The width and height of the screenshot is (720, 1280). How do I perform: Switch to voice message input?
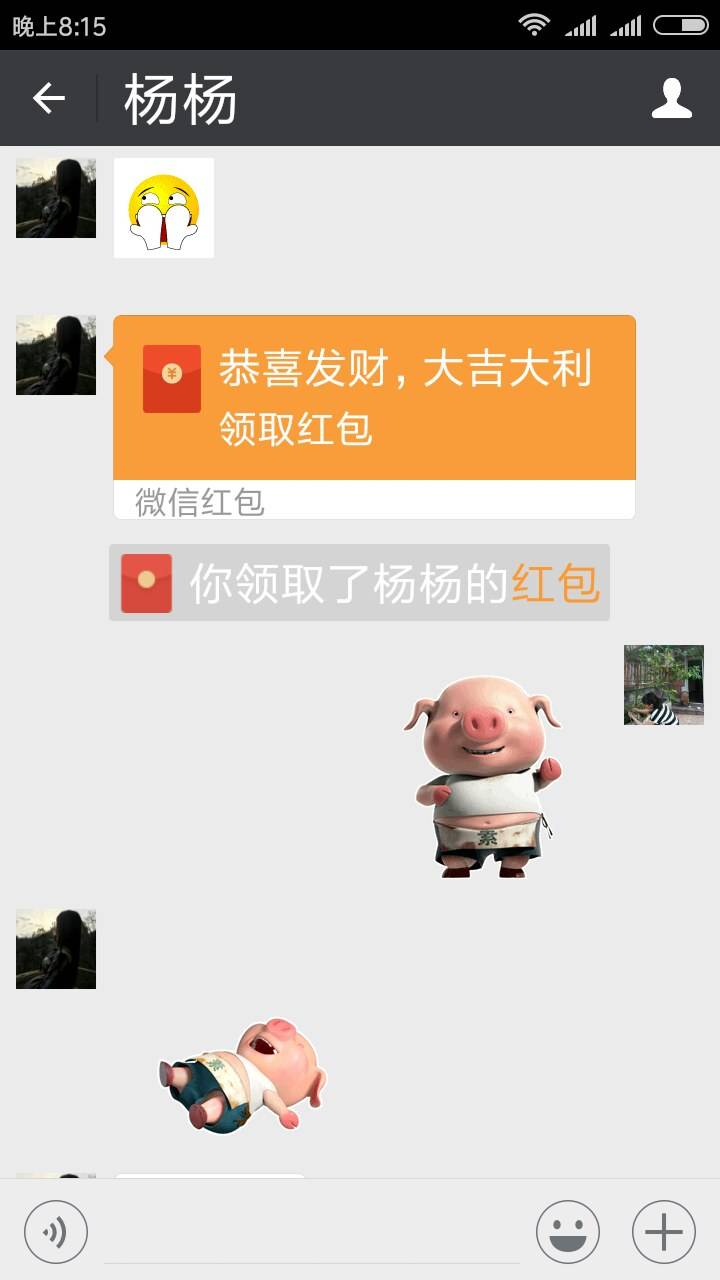click(56, 1231)
